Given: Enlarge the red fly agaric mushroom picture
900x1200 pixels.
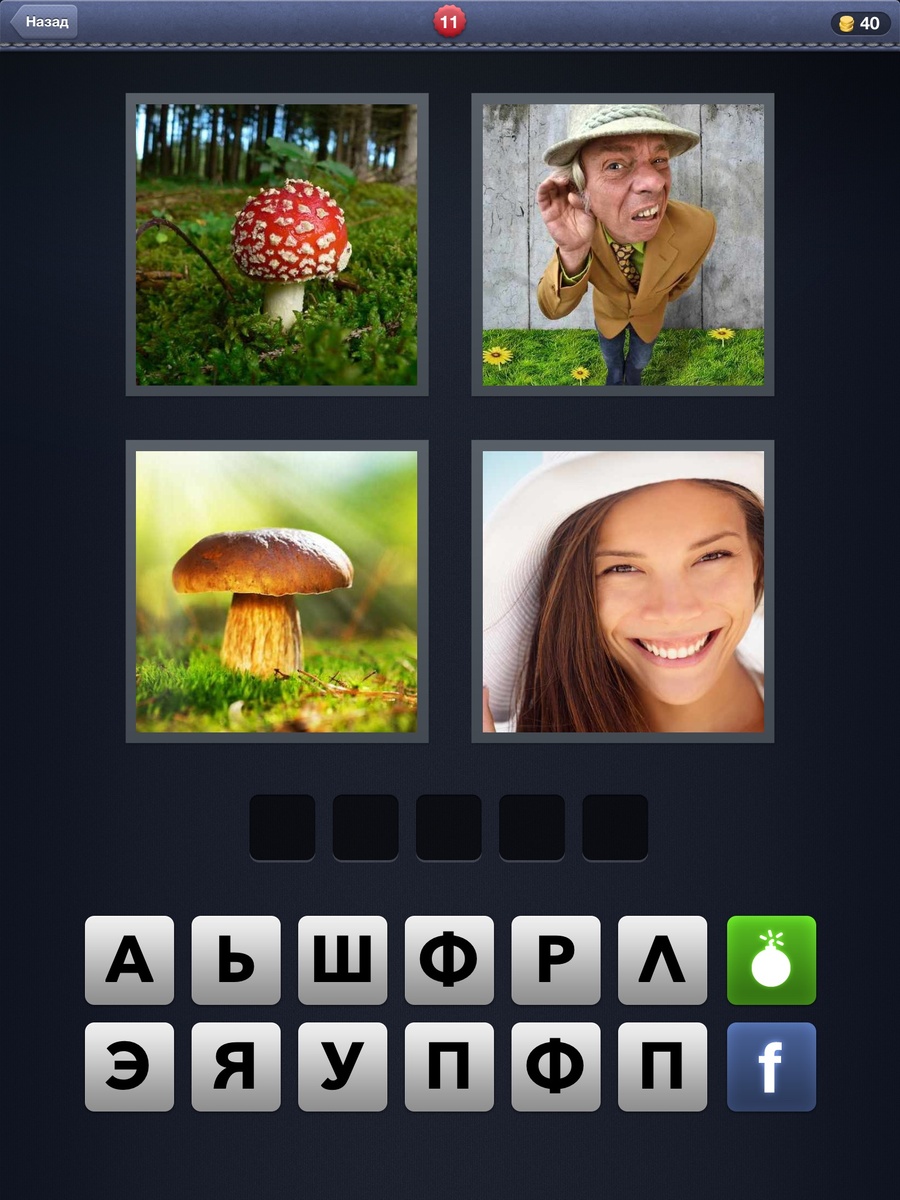Looking at the screenshot, I should pyautogui.click(x=277, y=245).
